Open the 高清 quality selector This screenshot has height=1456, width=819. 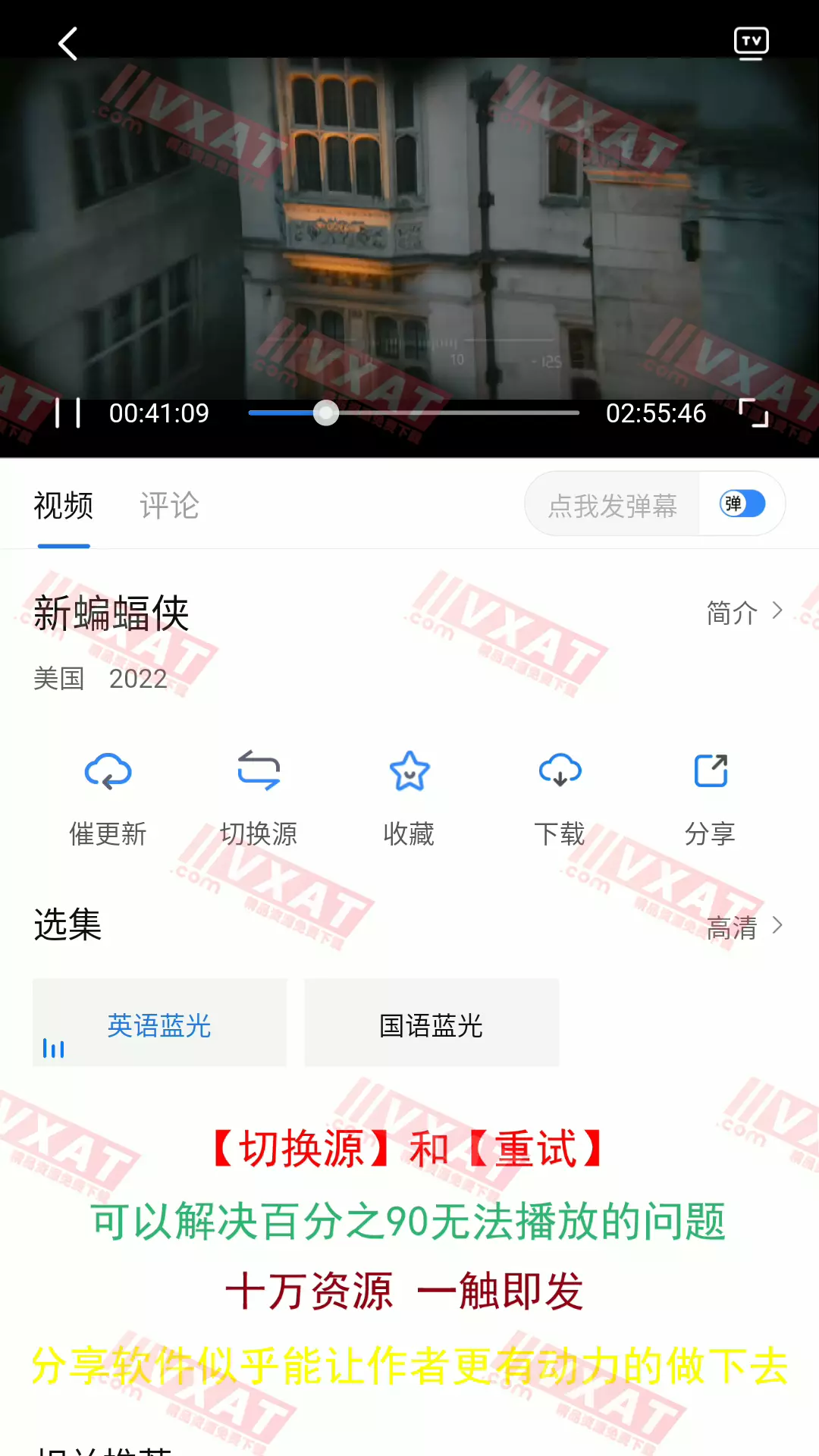point(744,927)
